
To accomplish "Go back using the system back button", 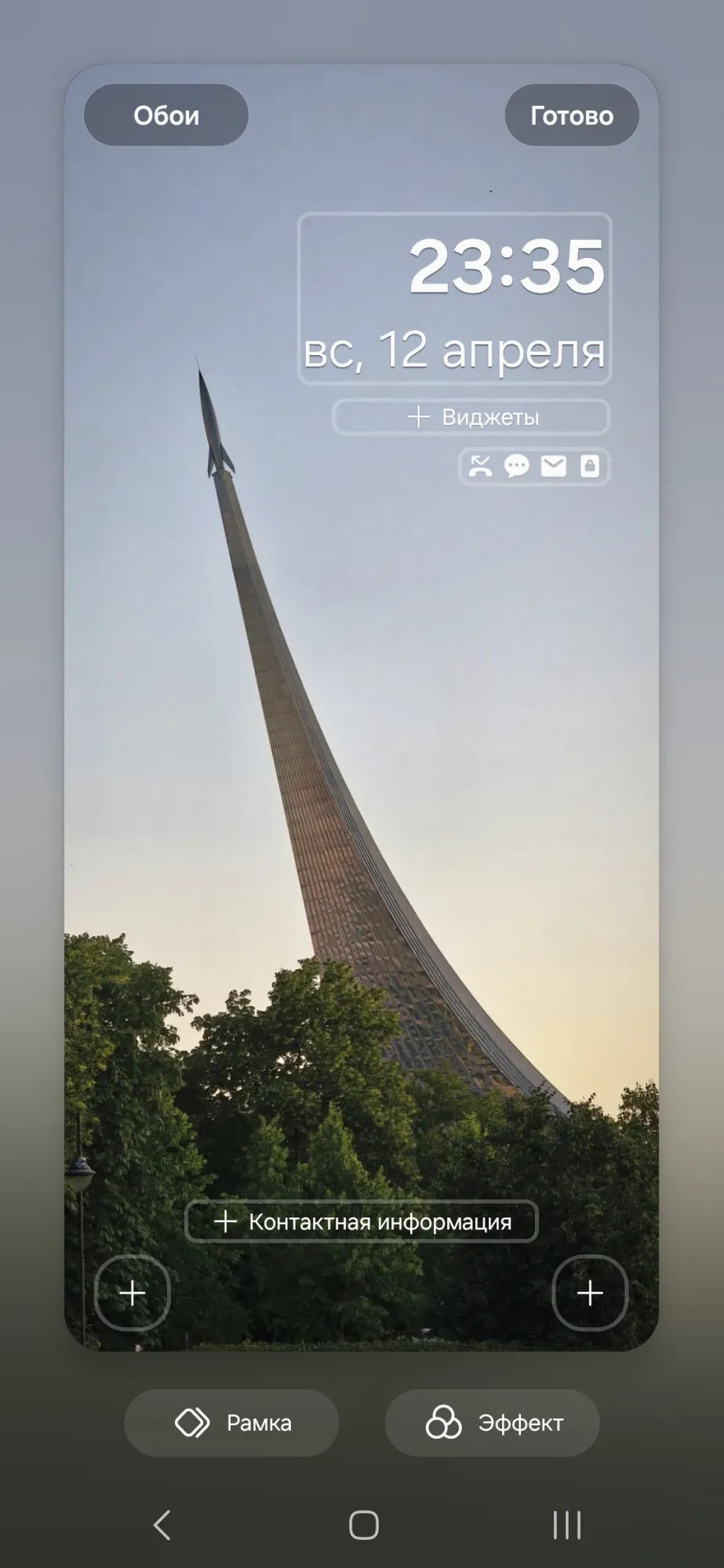I will [x=162, y=1525].
